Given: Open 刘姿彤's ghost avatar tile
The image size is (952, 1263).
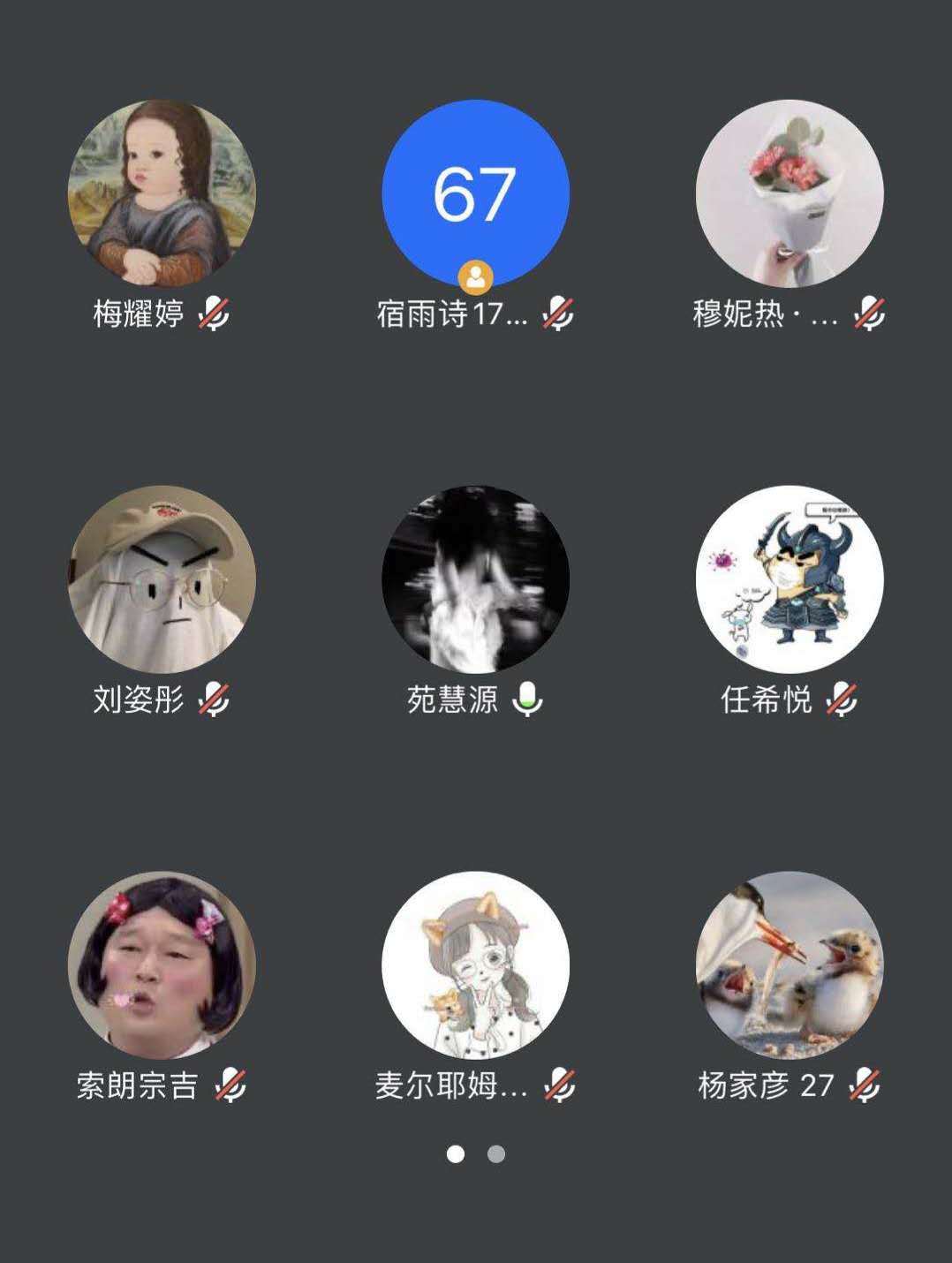Looking at the screenshot, I should tap(162, 579).
